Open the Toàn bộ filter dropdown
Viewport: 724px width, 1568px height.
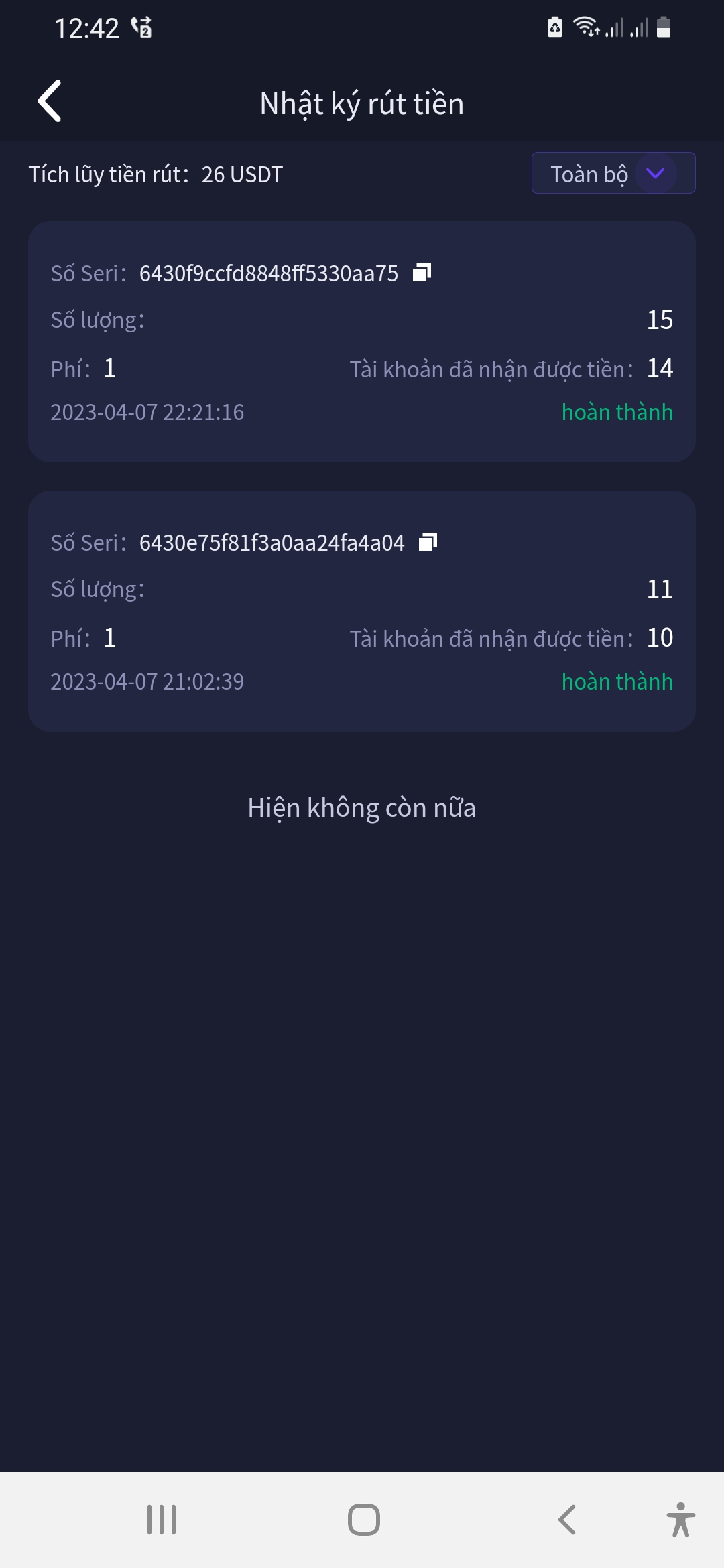pyautogui.click(x=613, y=174)
